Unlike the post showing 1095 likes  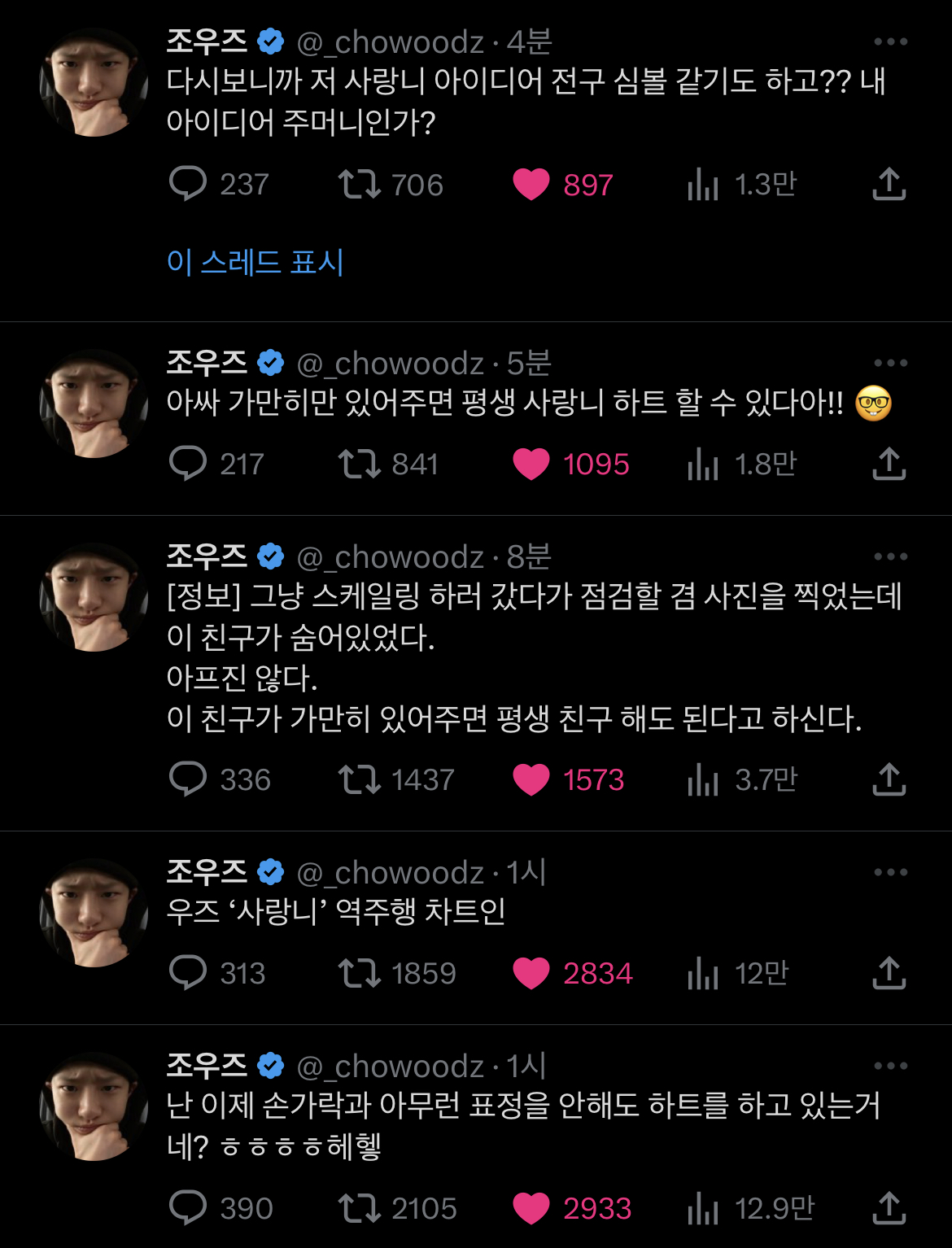click(x=533, y=465)
